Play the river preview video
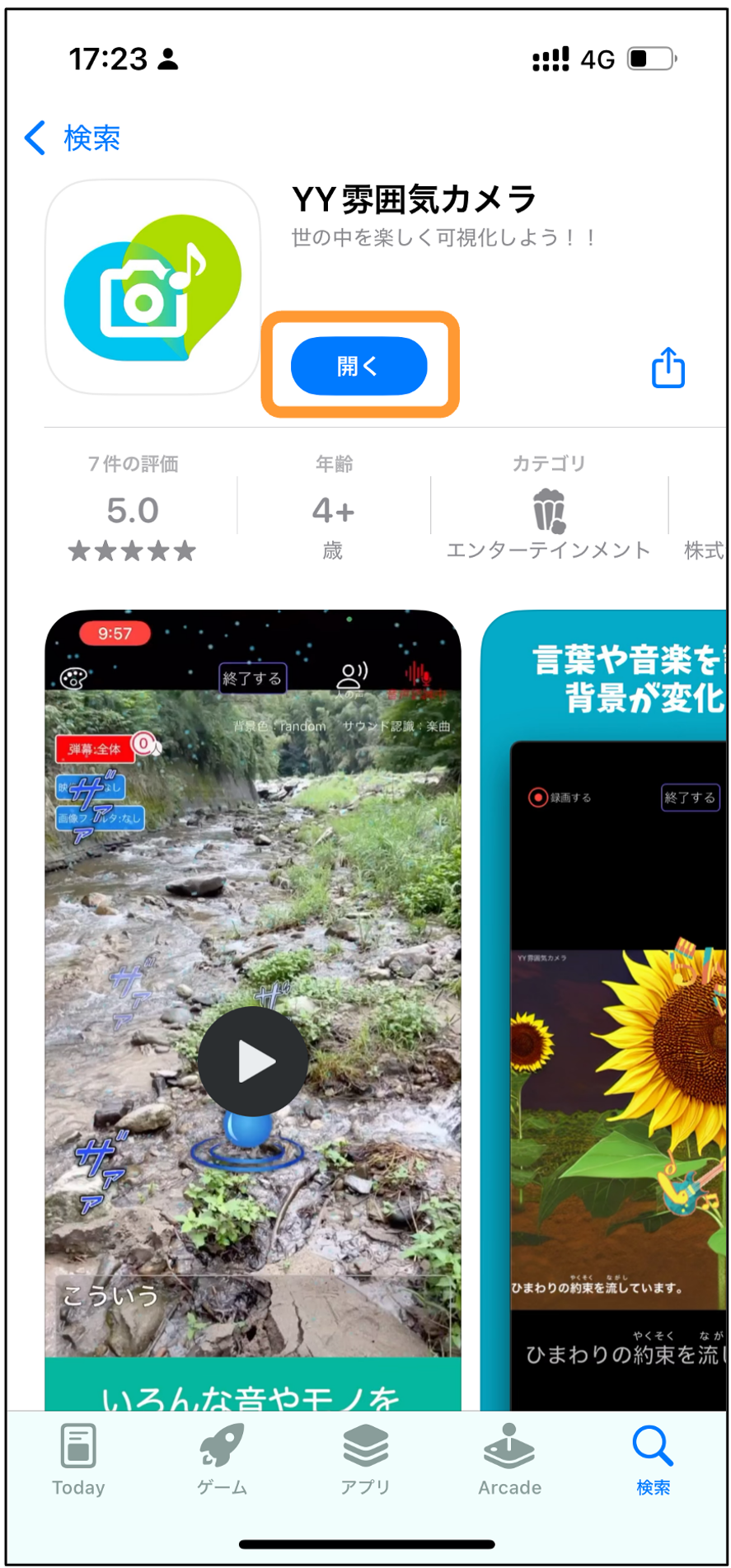Image resolution: width=731 pixels, height=1568 pixels. pos(253,1061)
